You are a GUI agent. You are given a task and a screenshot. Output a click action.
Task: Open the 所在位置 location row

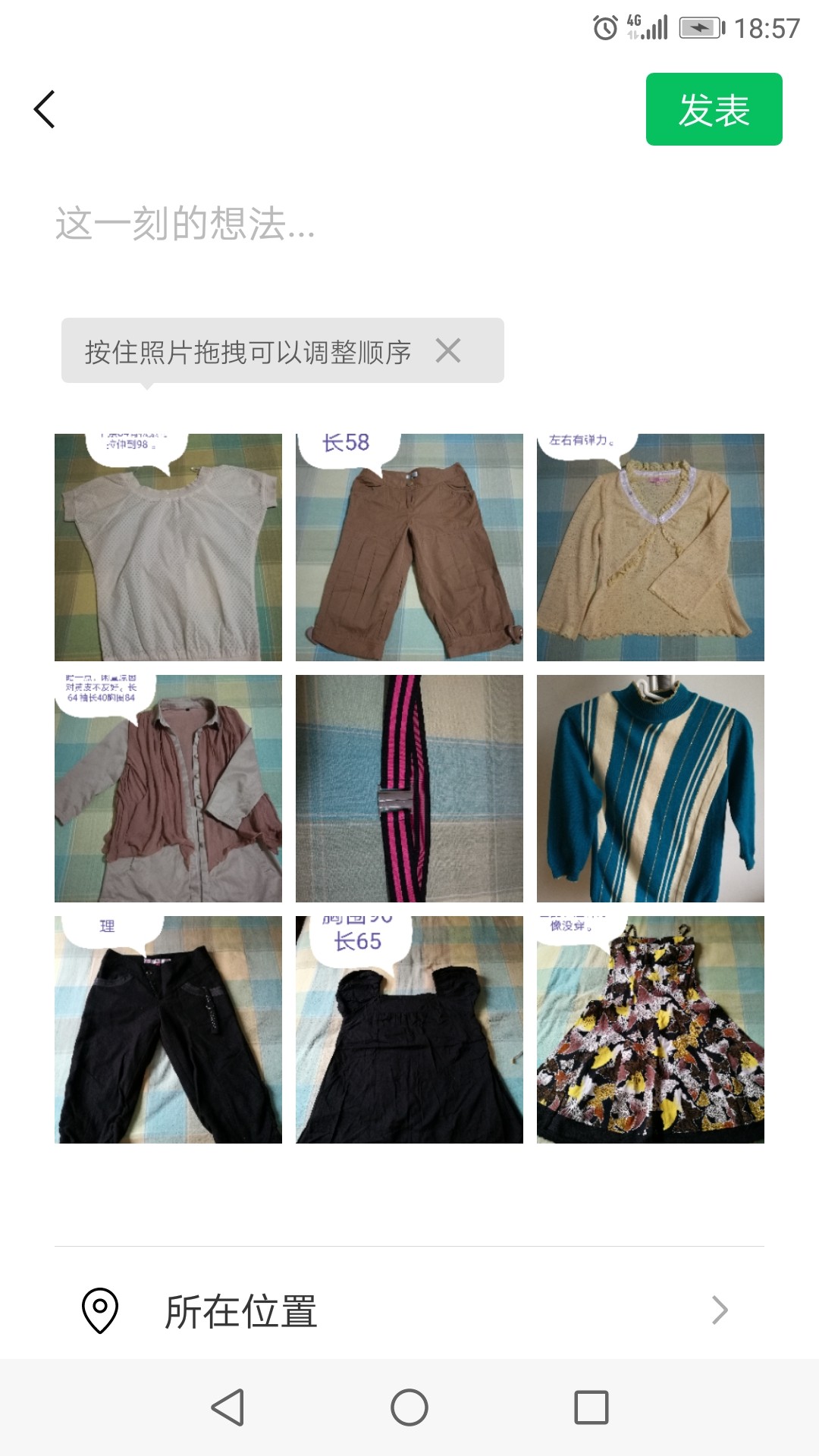[x=409, y=1310]
